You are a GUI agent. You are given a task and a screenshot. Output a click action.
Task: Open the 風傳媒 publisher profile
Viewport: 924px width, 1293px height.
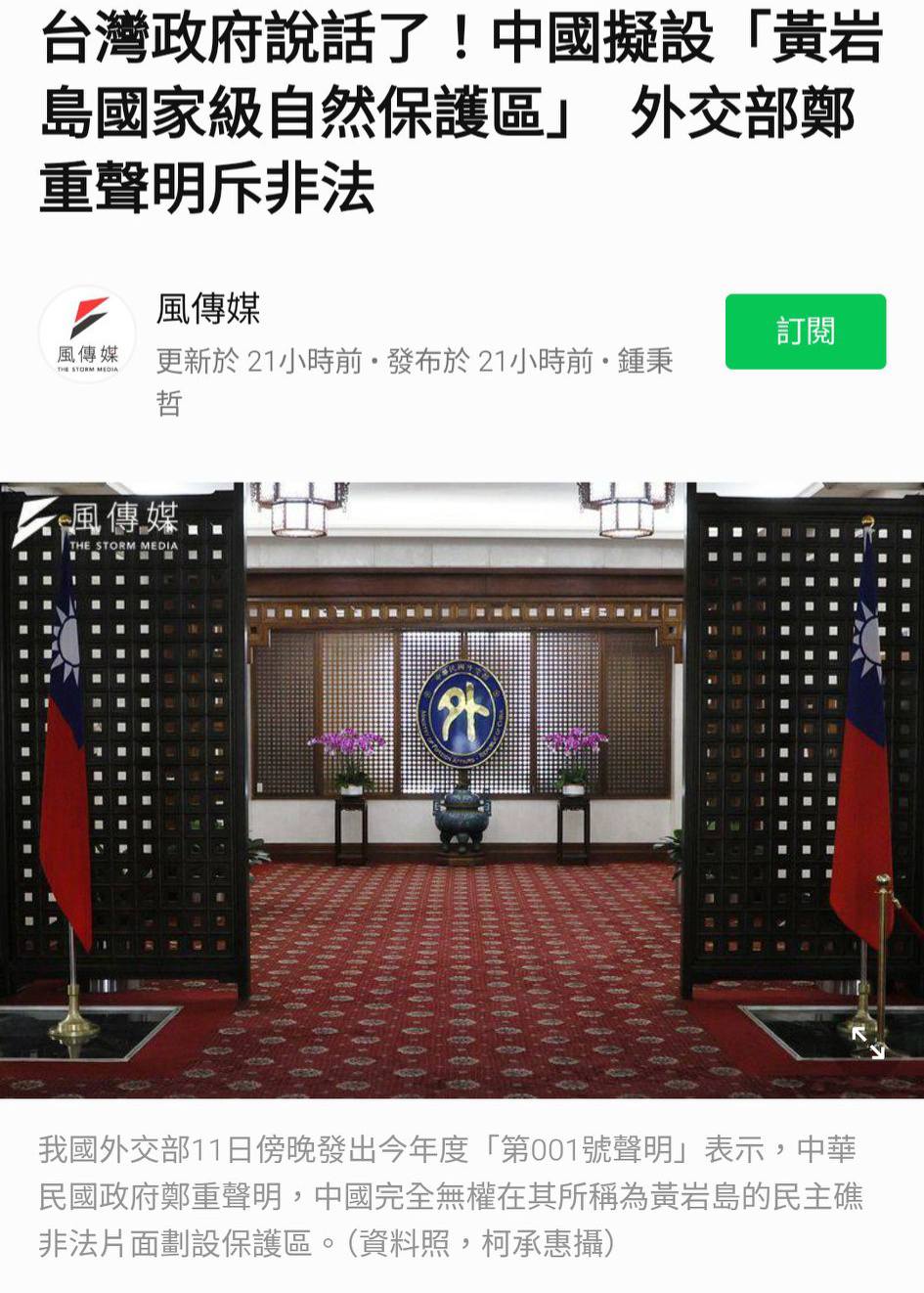pos(207,309)
